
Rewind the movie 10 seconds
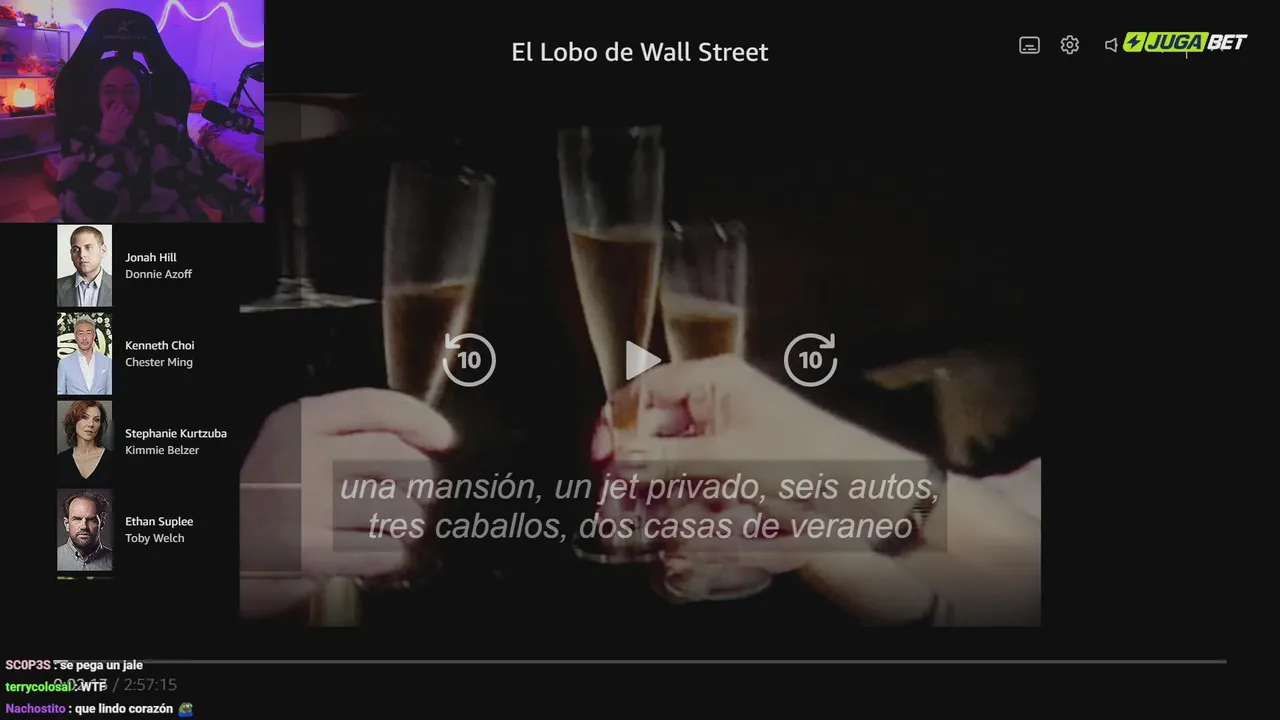(469, 360)
